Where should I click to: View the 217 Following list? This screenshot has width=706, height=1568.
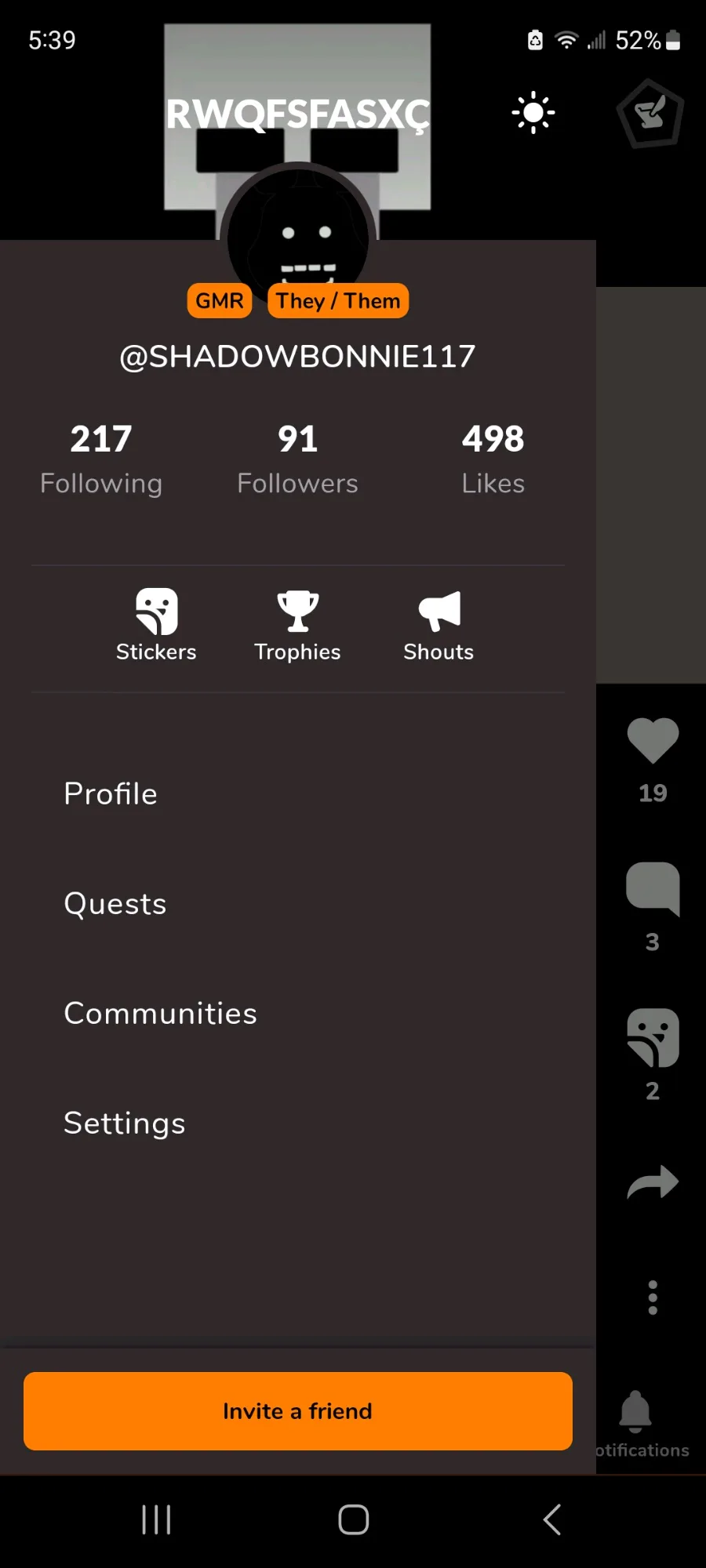pos(101,459)
